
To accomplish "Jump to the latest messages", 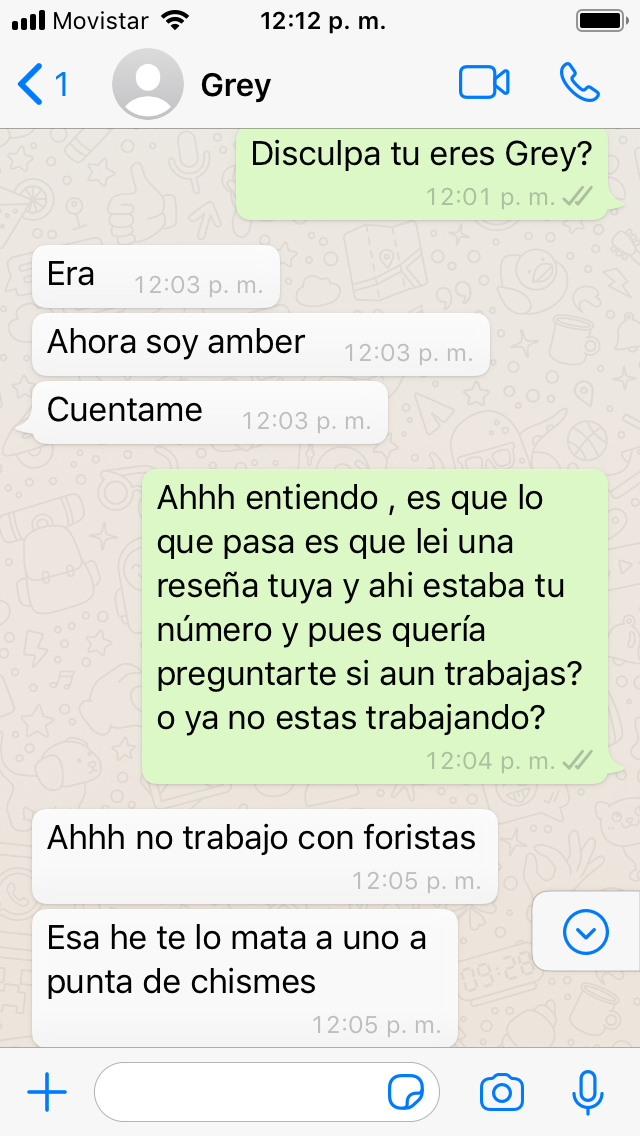I will [585, 933].
